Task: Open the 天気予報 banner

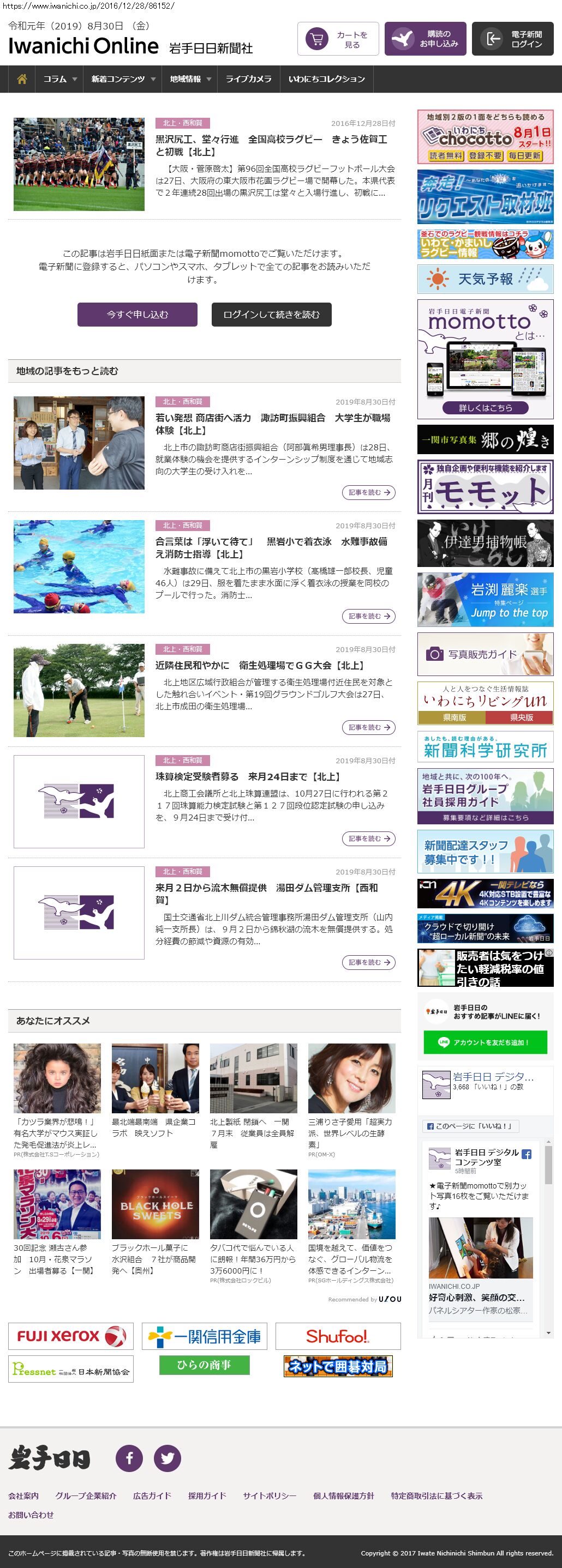Action: (x=485, y=279)
